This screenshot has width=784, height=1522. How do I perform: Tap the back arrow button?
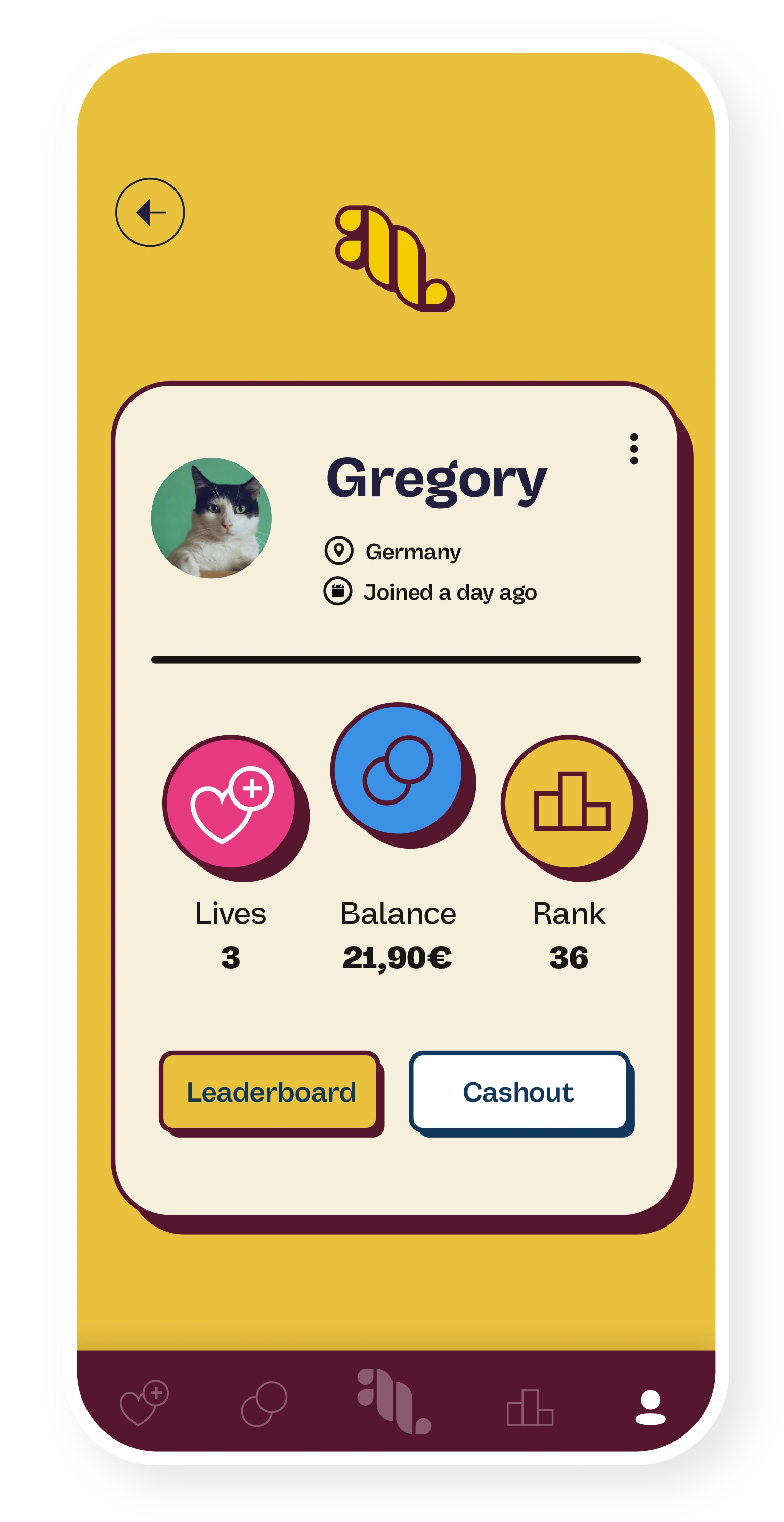coord(151,212)
